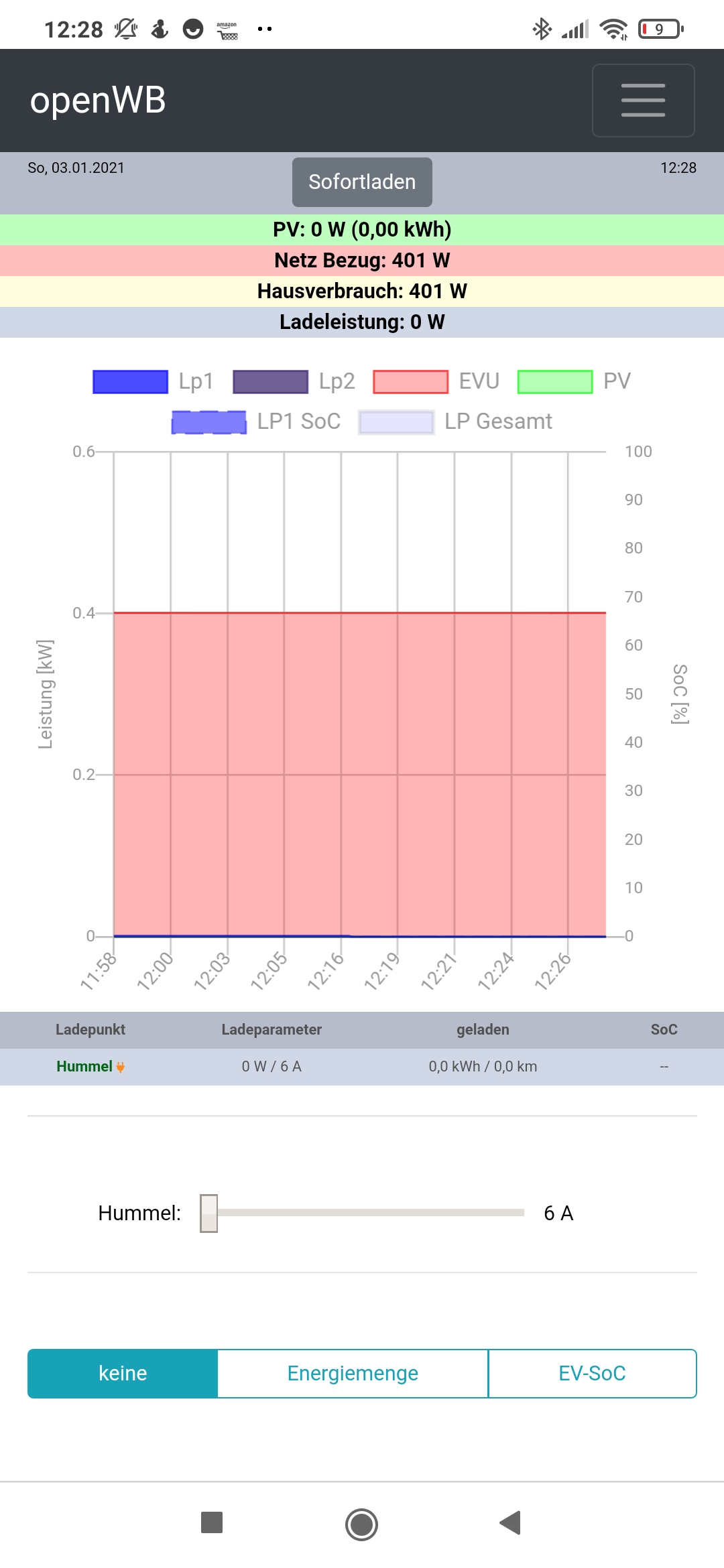Open the hamburger navigation menu
Image resolution: width=724 pixels, height=1568 pixels.
click(643, 101)
